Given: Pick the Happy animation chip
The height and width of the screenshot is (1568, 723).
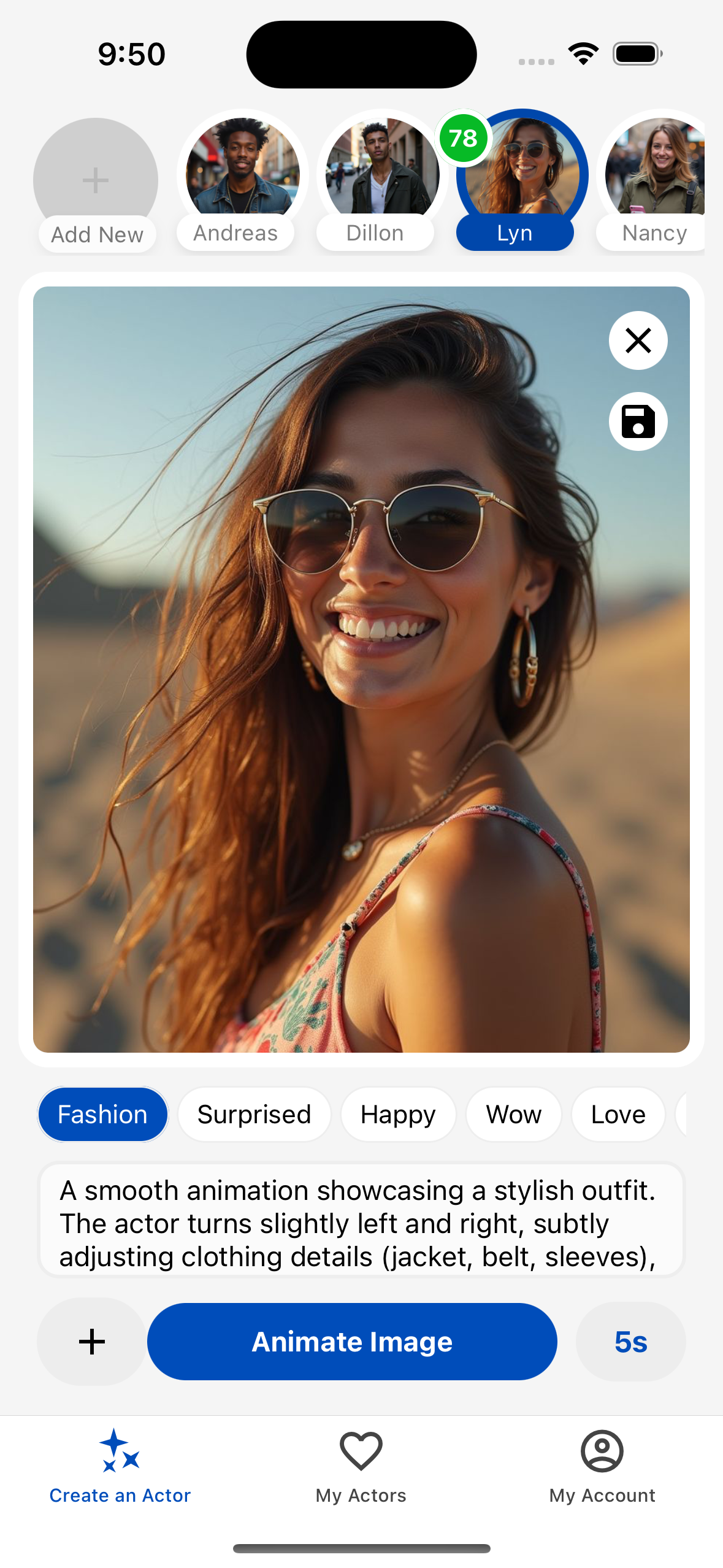Looking at the screenshot, I should pyautogui.click(x=398, y=1114).
